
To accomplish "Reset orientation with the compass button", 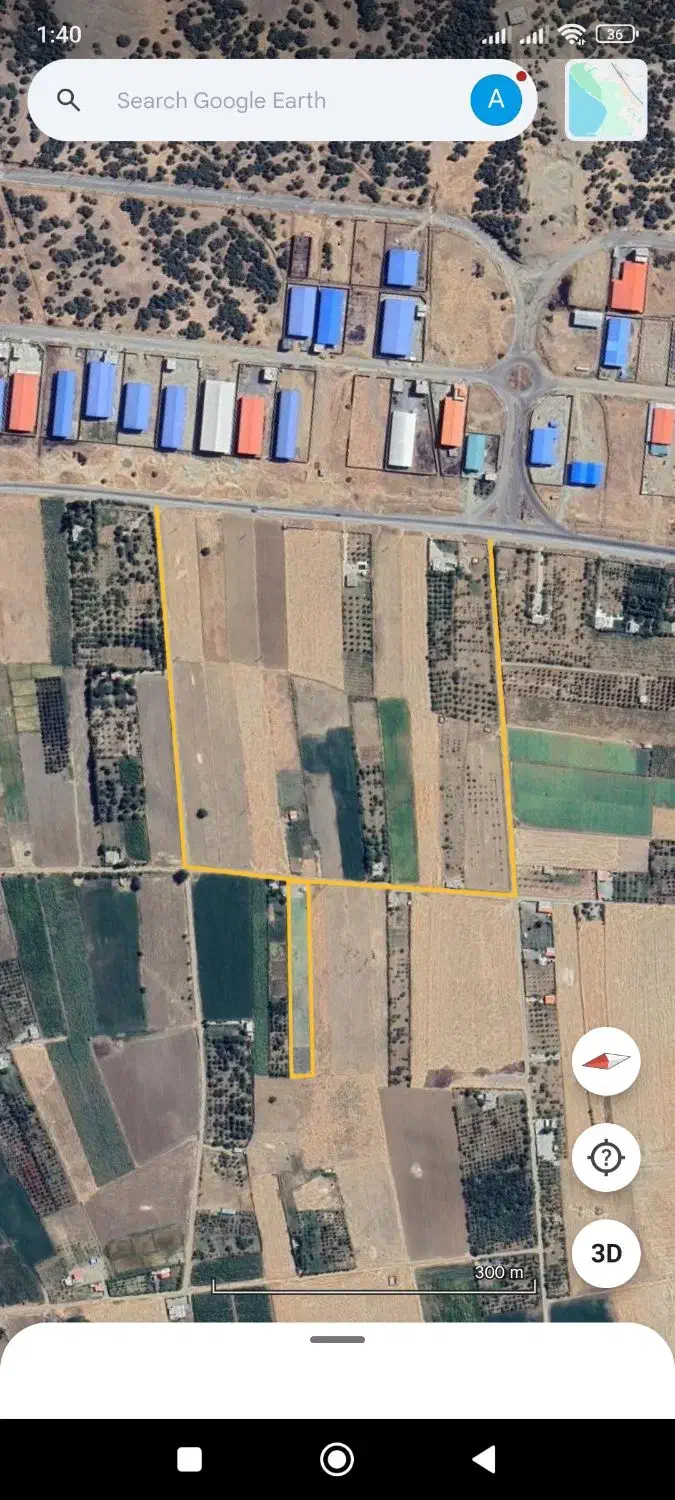I will coord(606,1061).
